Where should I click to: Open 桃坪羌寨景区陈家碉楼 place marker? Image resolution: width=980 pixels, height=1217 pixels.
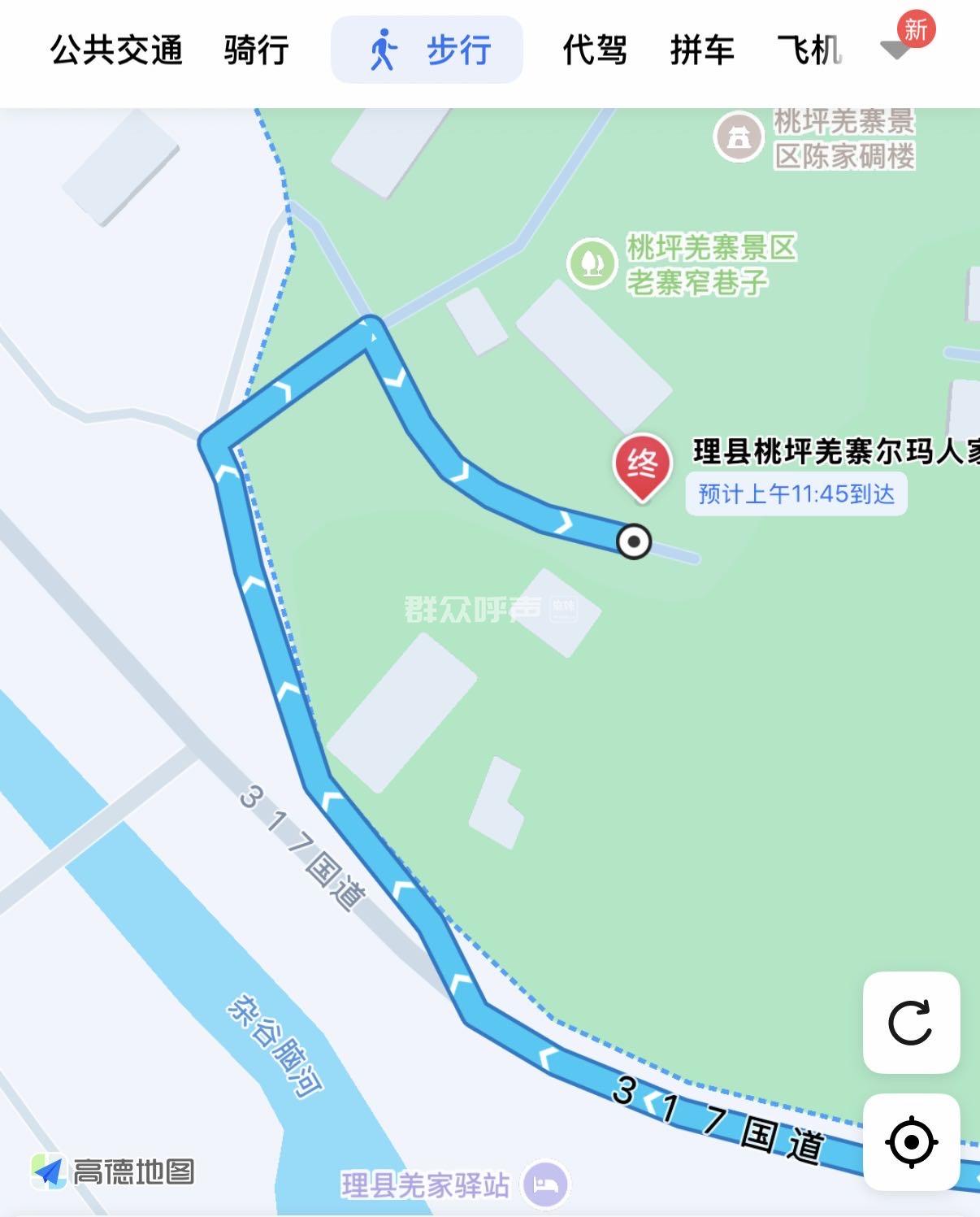[738, 137]
